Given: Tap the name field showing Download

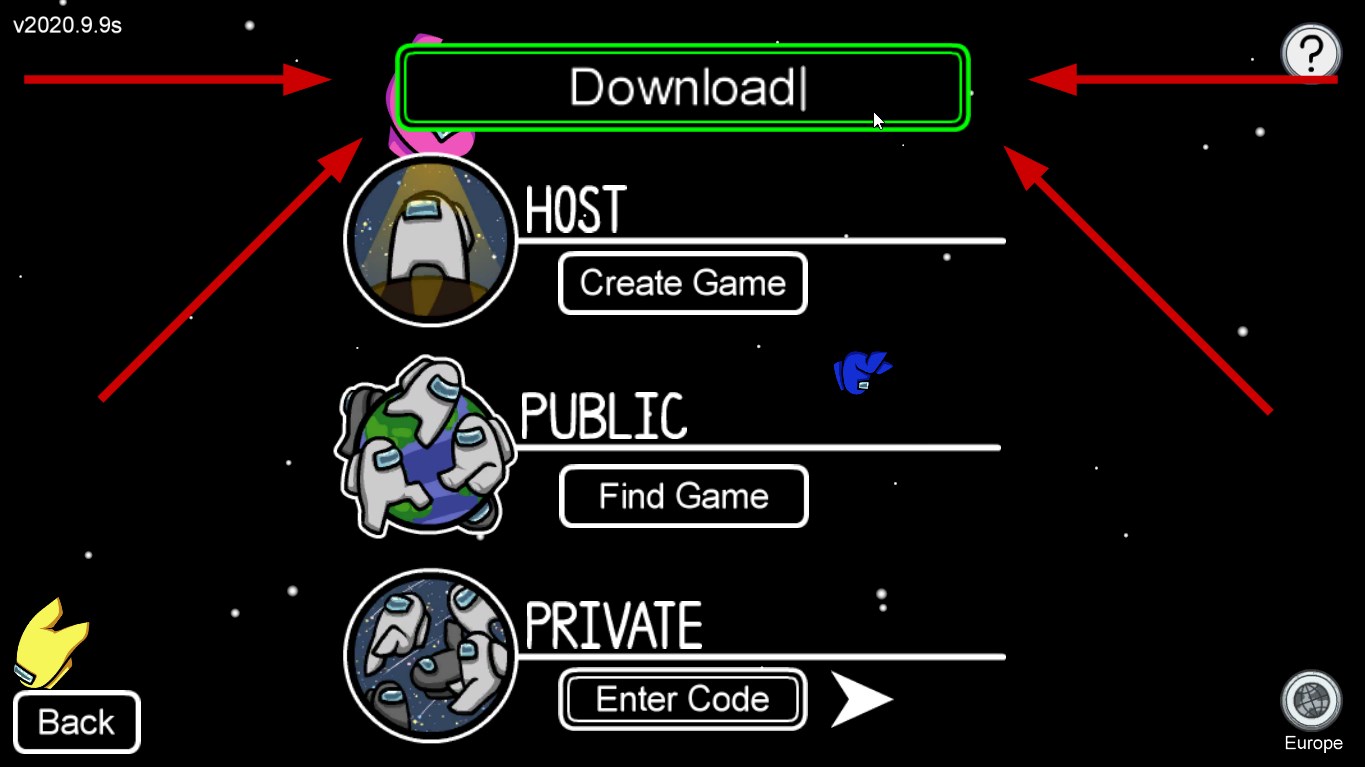Looking at the screenshot, I should click(x=682, y=88).
